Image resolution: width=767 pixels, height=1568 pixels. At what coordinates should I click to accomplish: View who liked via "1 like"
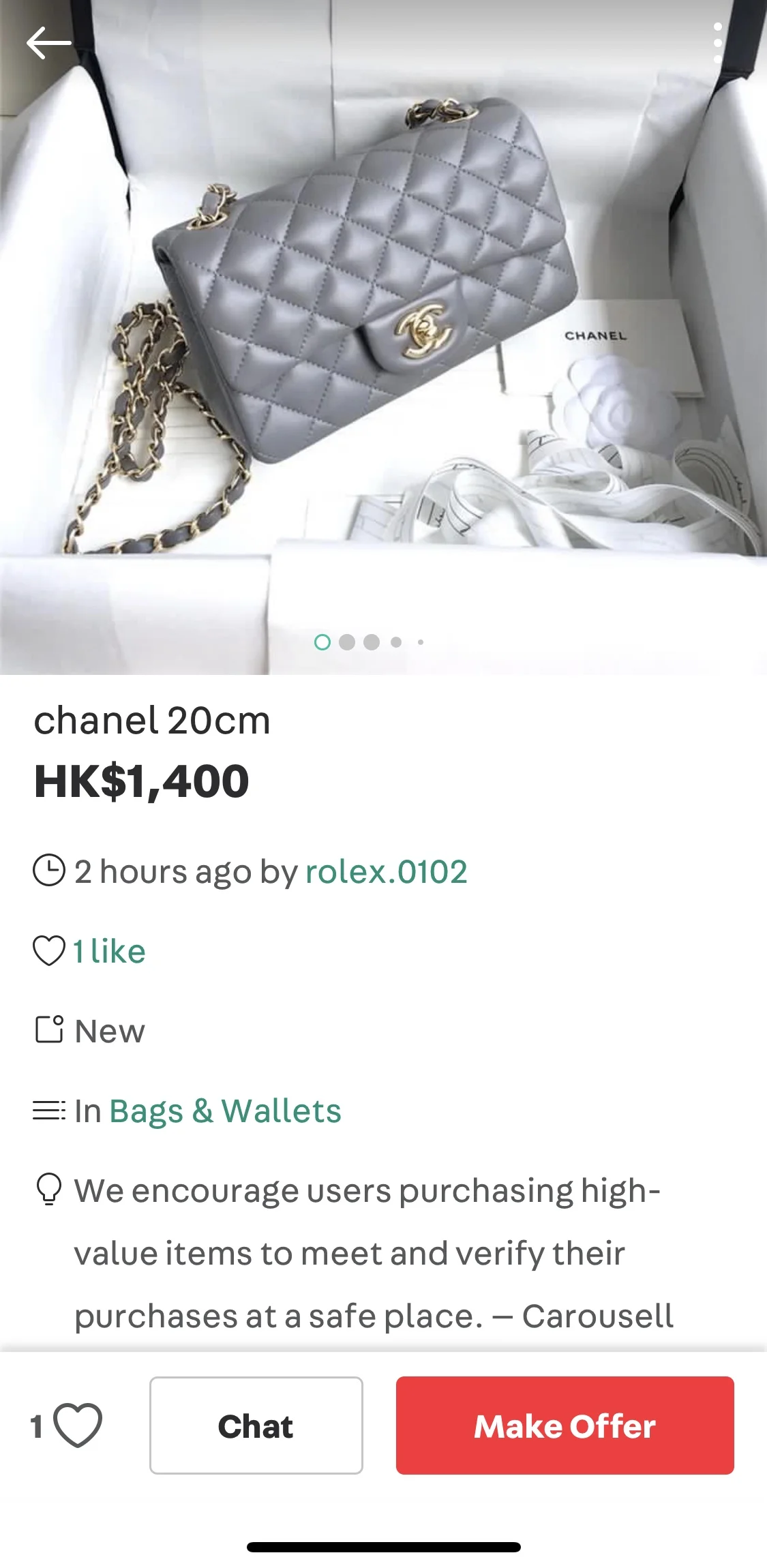(x=109, y=951)
